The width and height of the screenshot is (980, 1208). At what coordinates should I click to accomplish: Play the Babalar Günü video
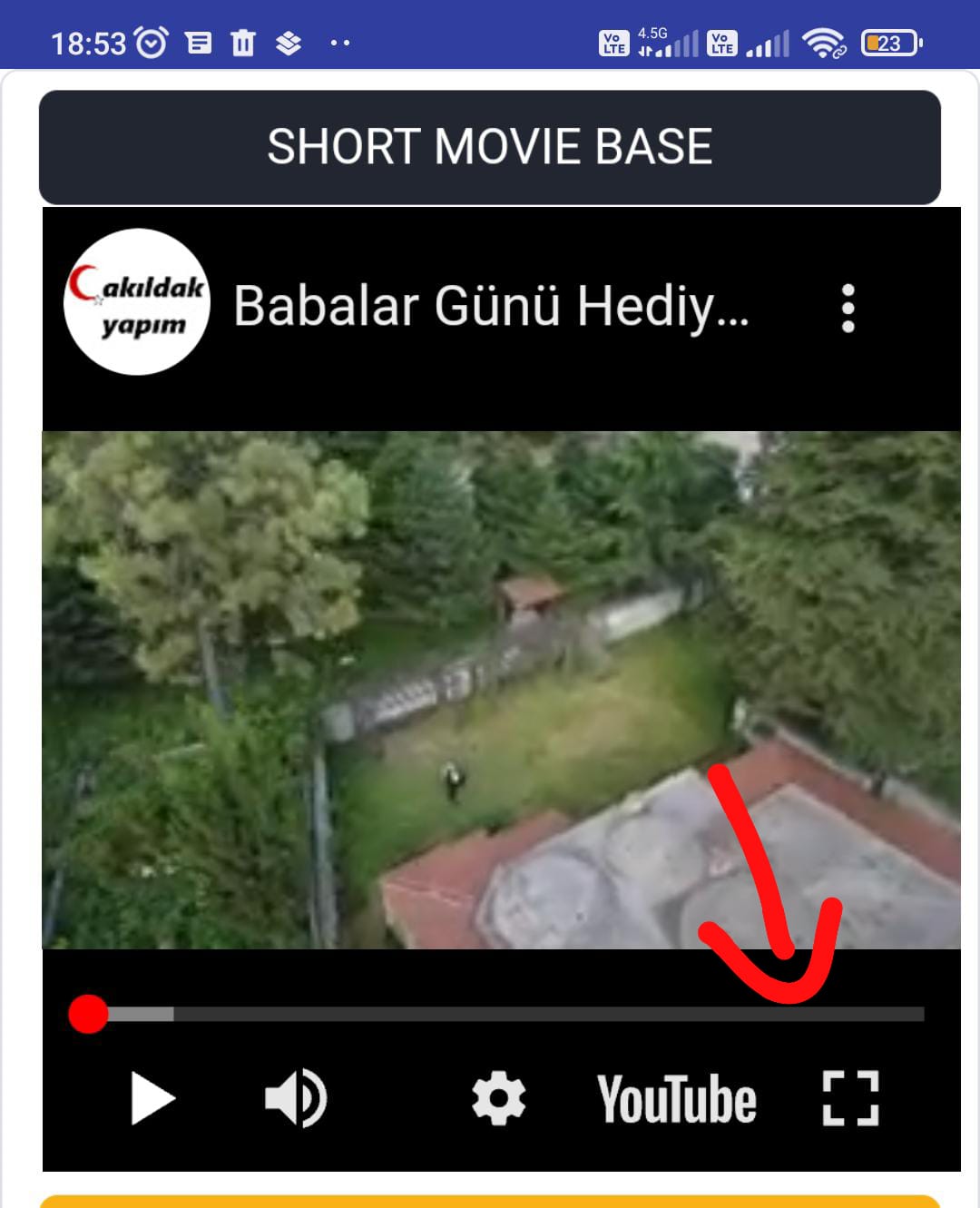pos(152,1098)
